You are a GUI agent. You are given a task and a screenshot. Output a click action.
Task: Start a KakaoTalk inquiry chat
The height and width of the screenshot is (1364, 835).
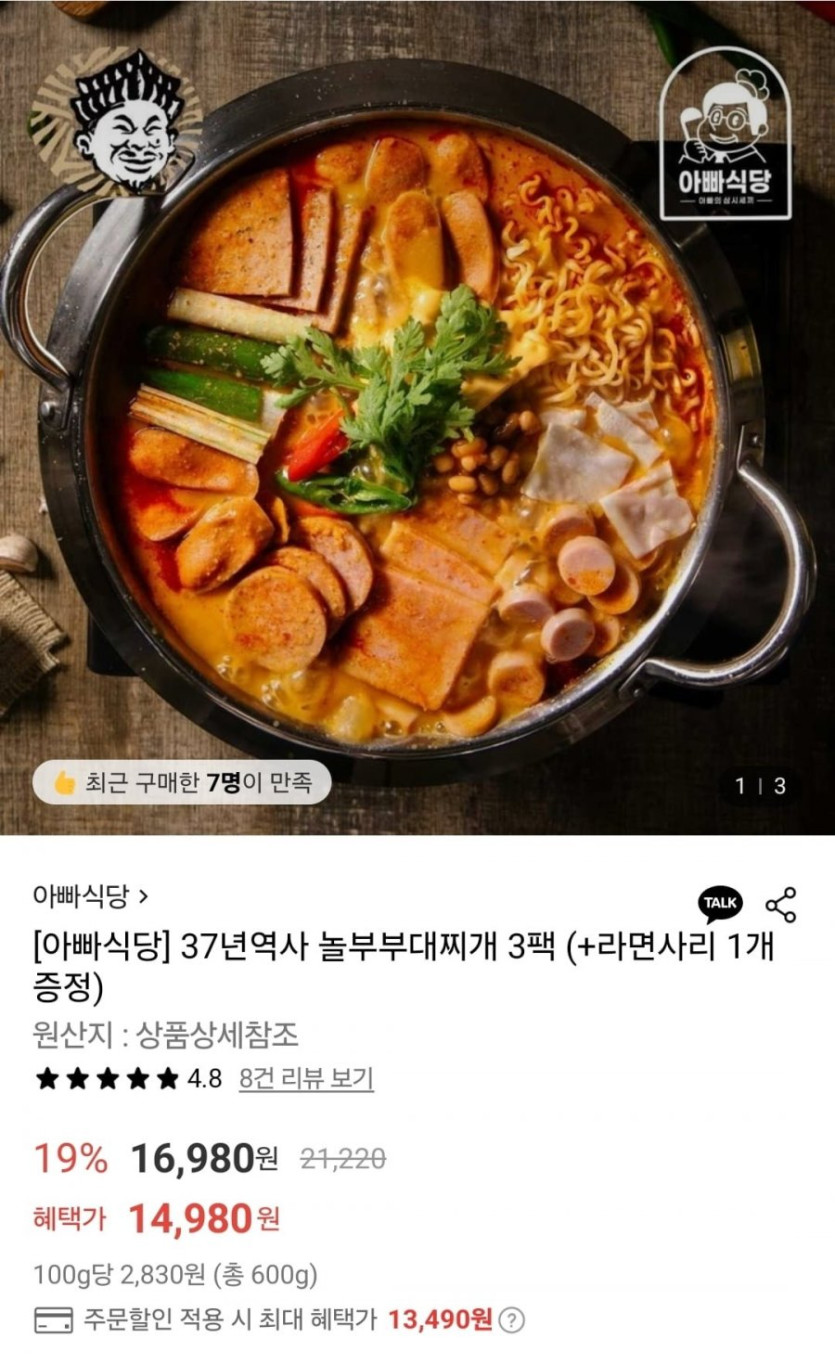coord(720,904)
